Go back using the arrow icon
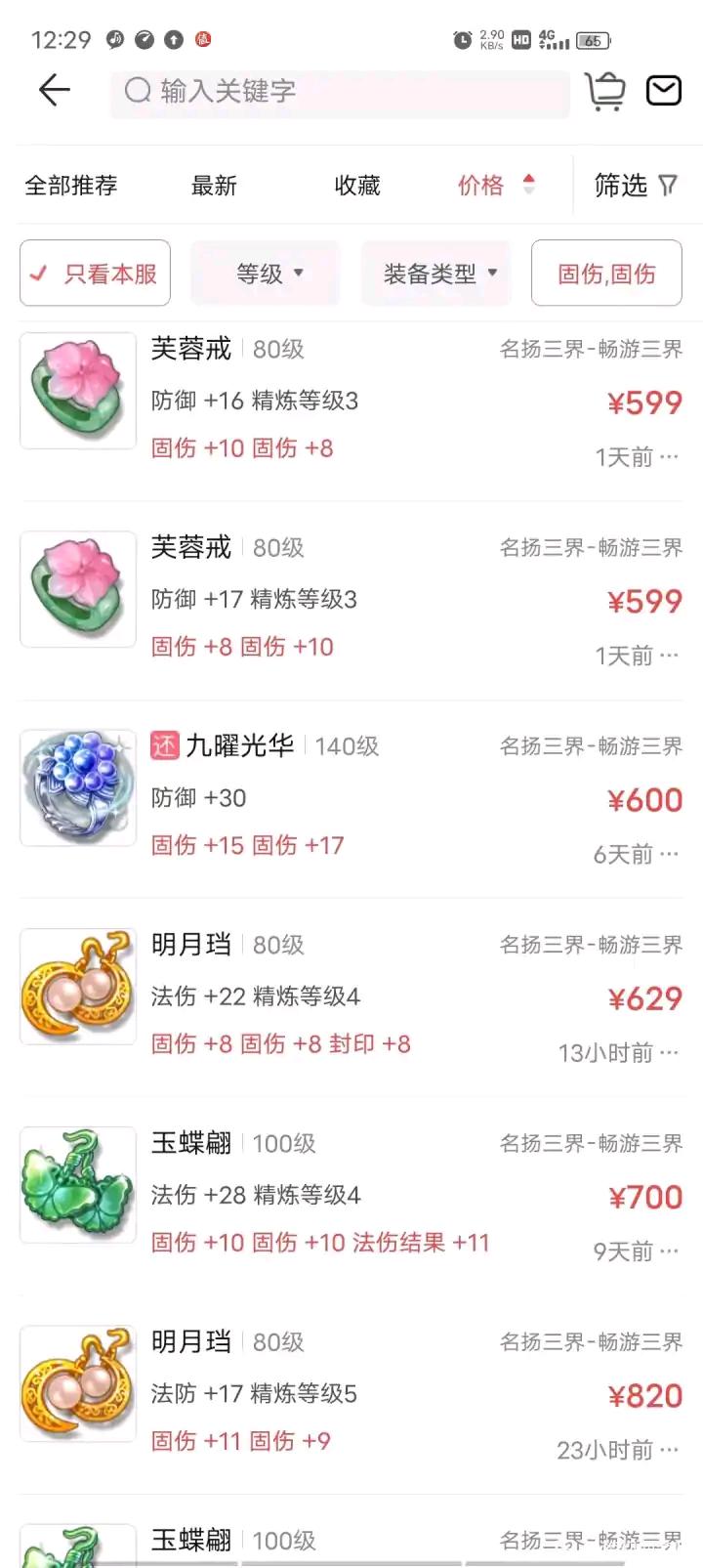703x1568 pixels. point(55,91)
